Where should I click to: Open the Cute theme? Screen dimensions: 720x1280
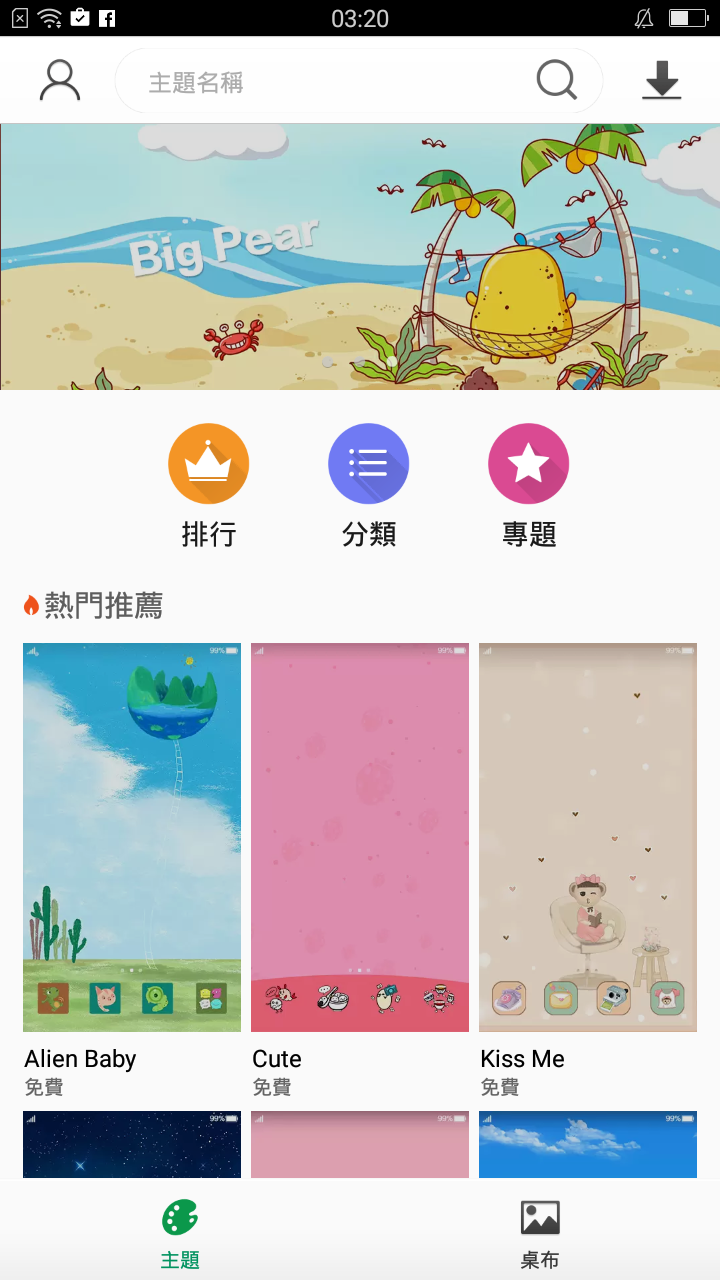tap(360, 870)
